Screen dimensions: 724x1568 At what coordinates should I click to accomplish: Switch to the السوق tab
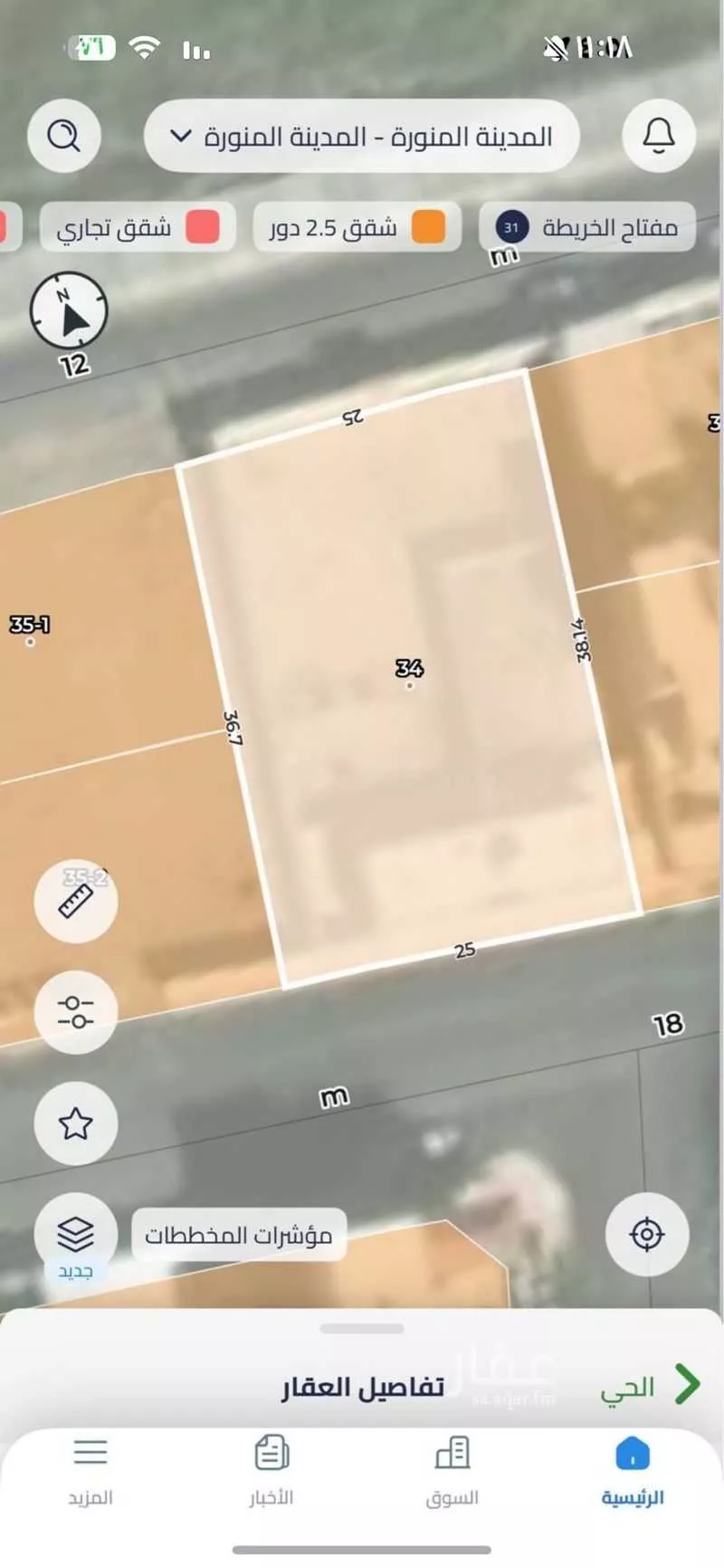pos(452,1472)
